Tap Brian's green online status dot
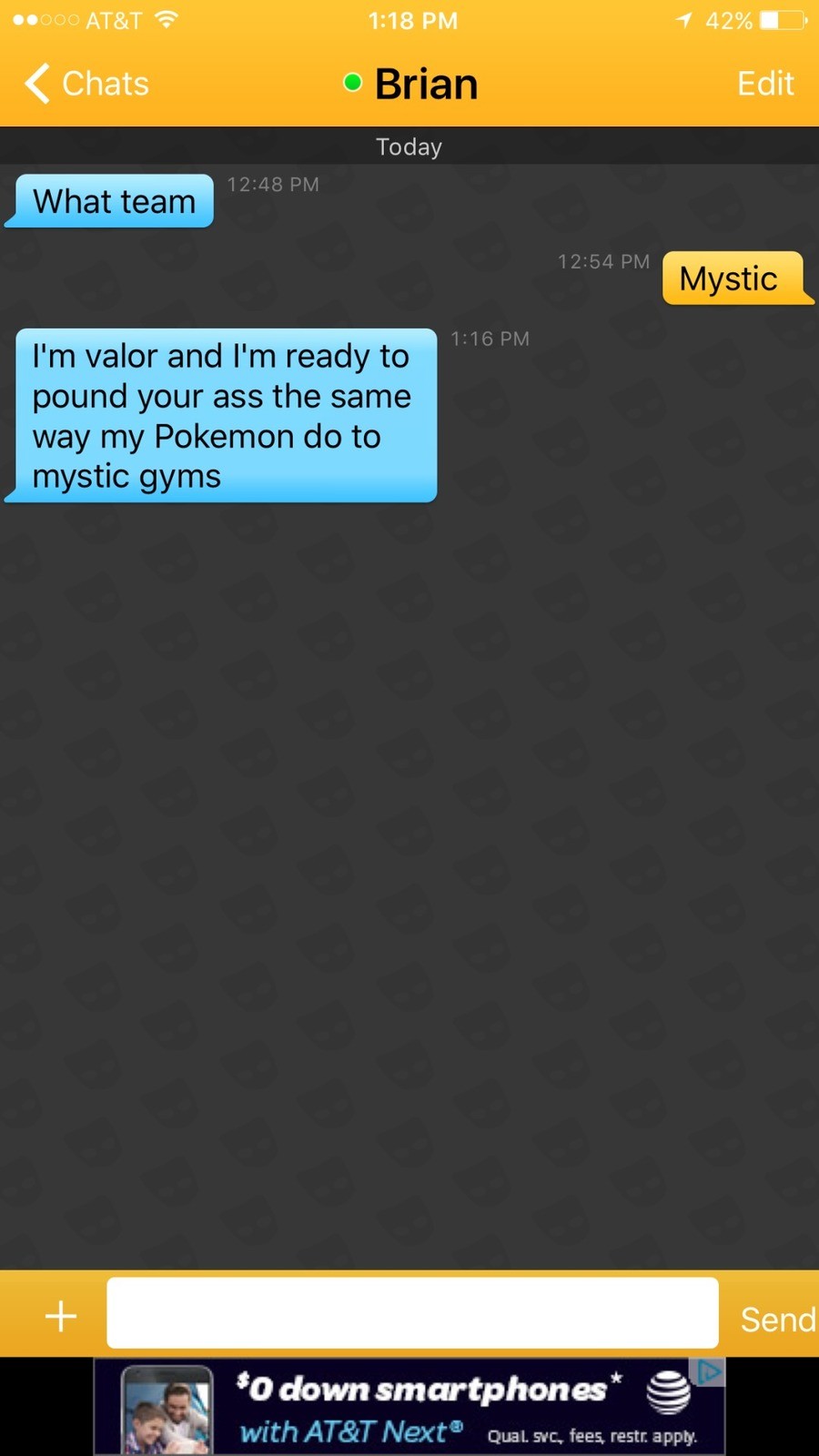 pyautogui.click(x=352, y=82)
